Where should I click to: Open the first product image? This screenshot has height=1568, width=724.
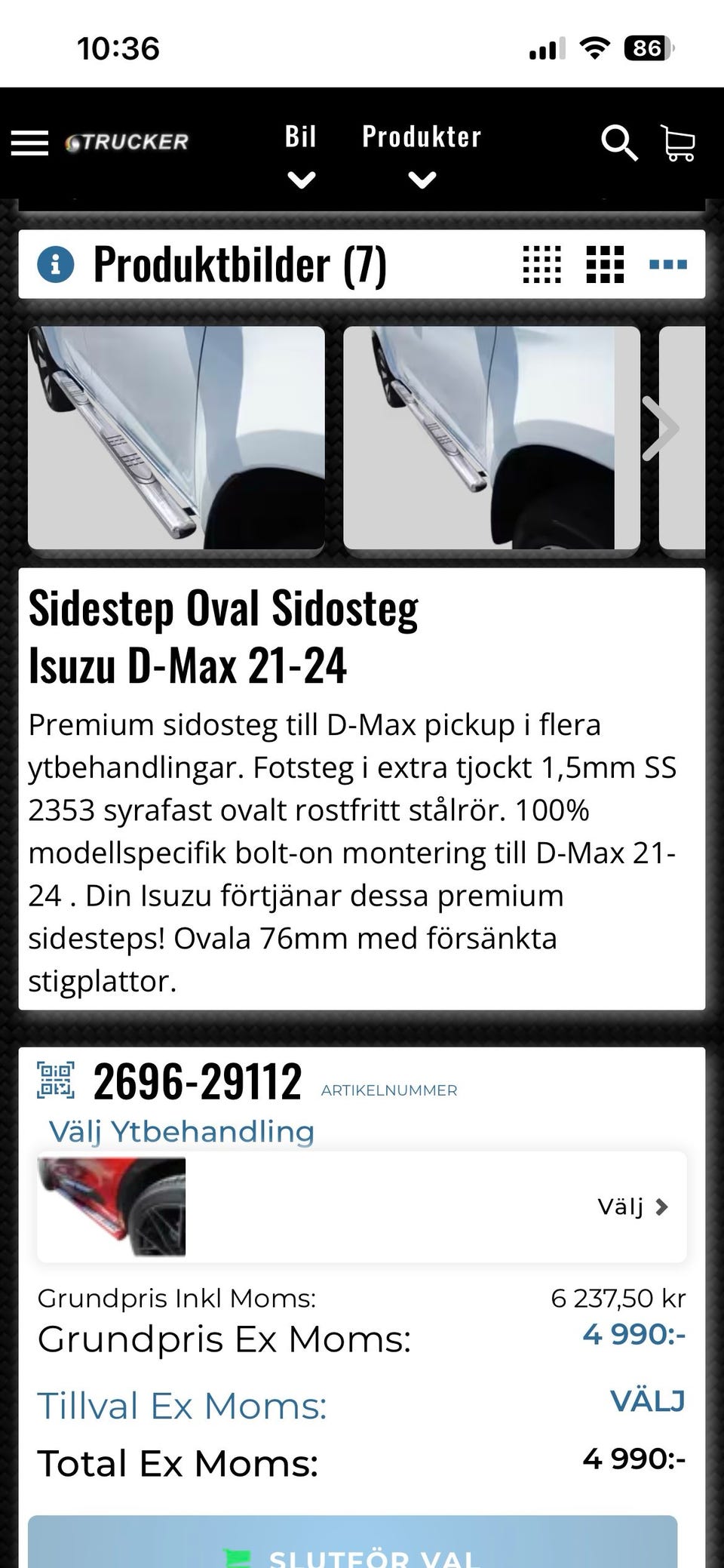176,438
